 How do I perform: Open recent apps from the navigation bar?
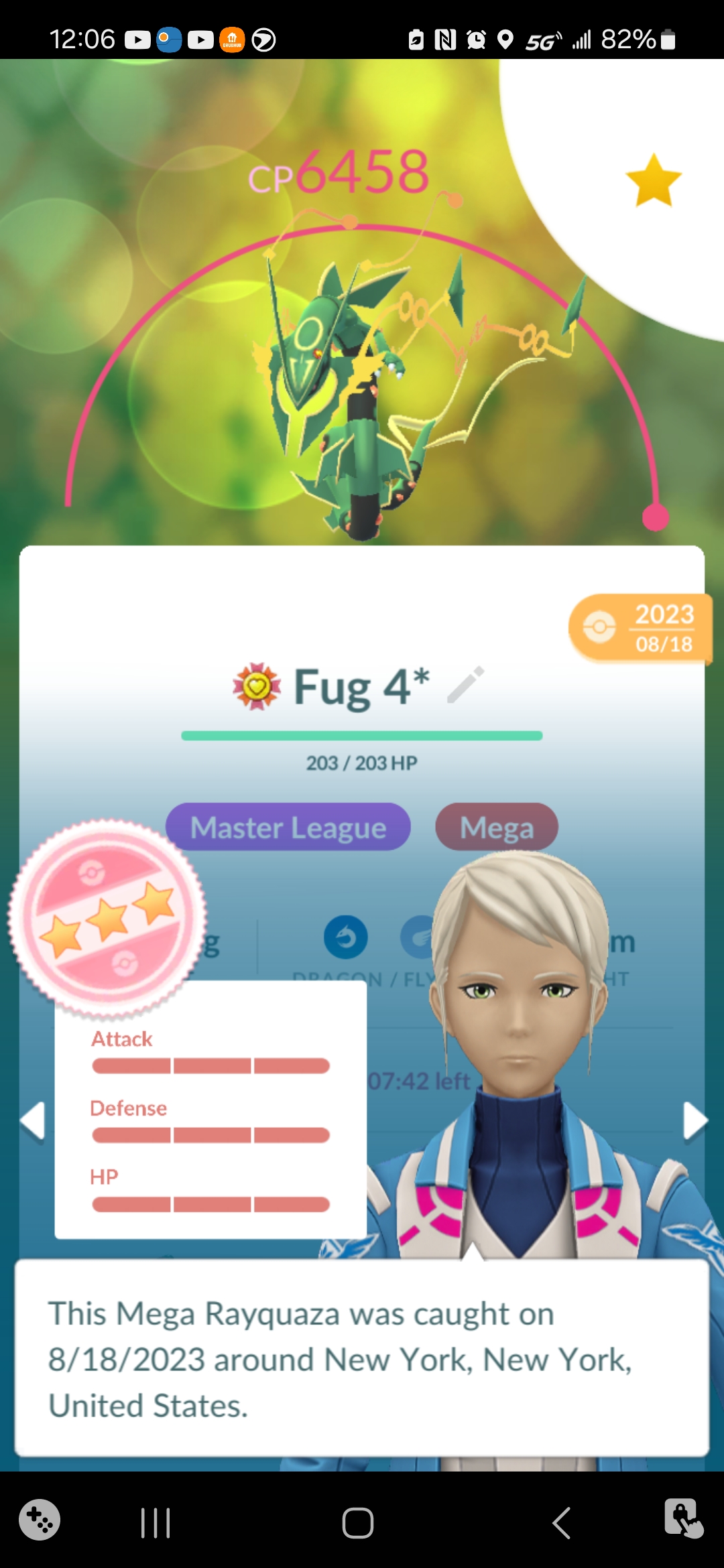(x=156, y=1523)
